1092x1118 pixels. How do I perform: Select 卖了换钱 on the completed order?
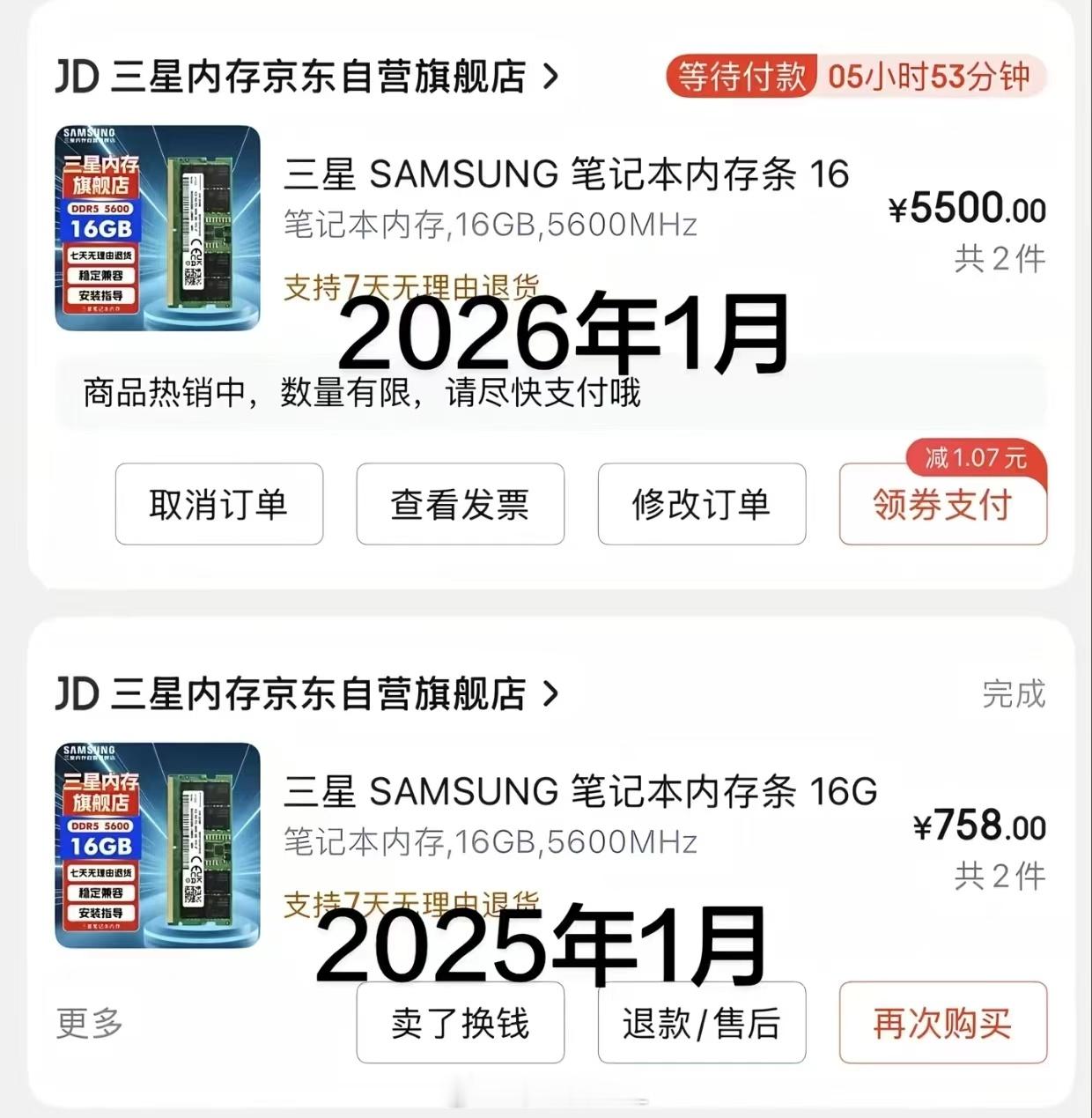[460, 1023]
